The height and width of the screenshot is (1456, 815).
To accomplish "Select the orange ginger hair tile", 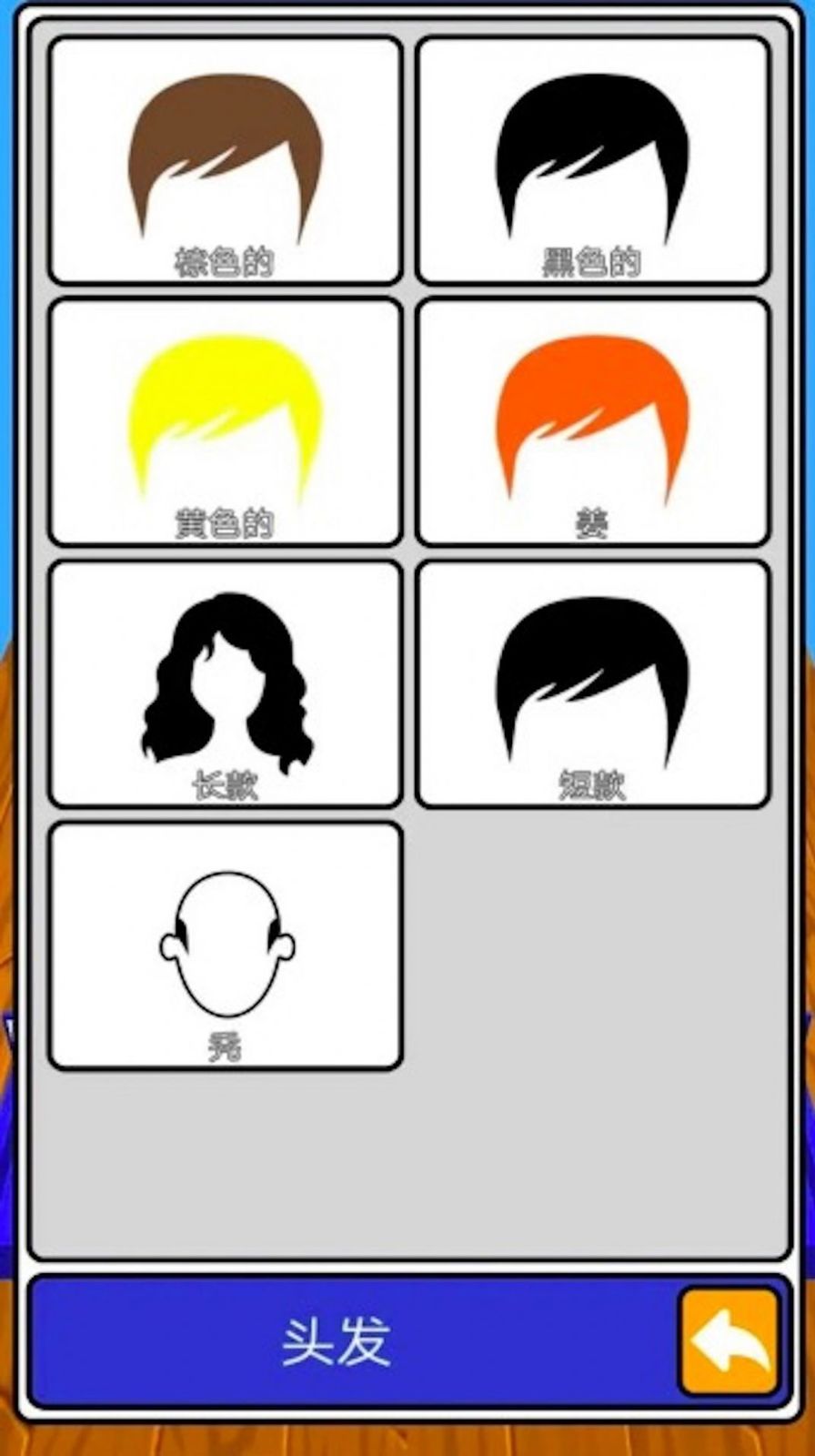I will coord(593,422).
